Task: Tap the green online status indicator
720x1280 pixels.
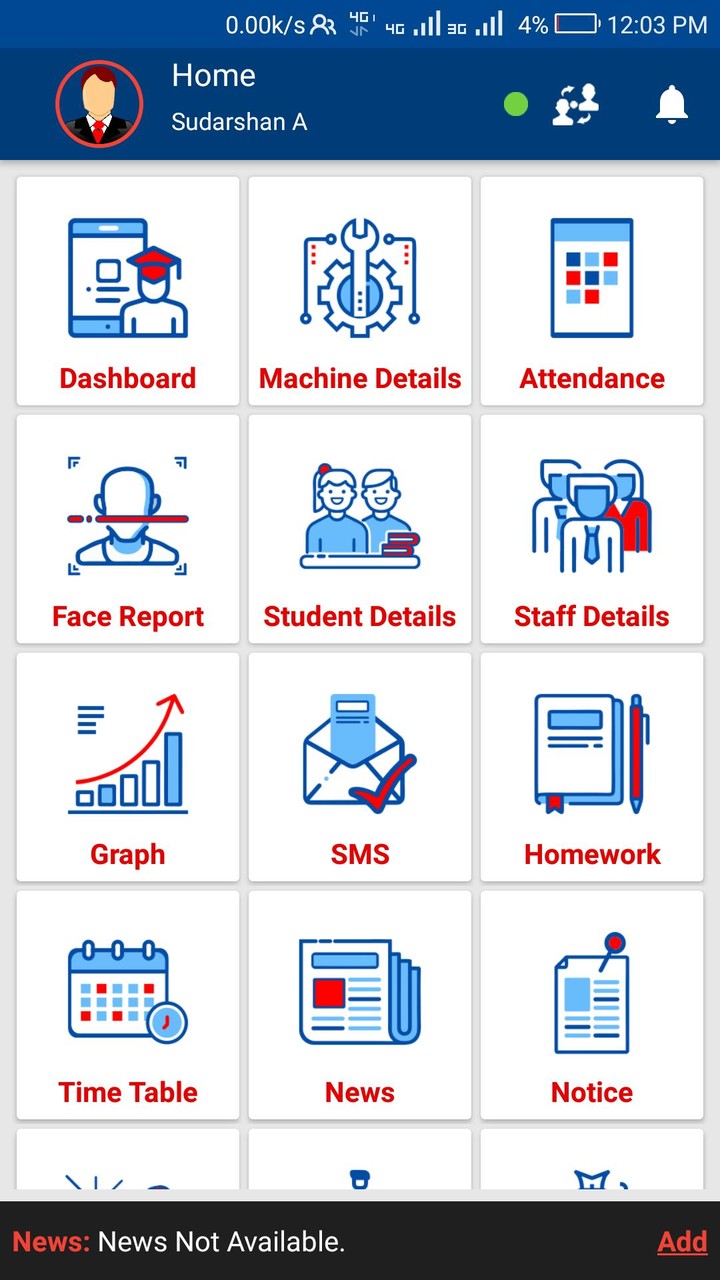Action: point(515,103)
